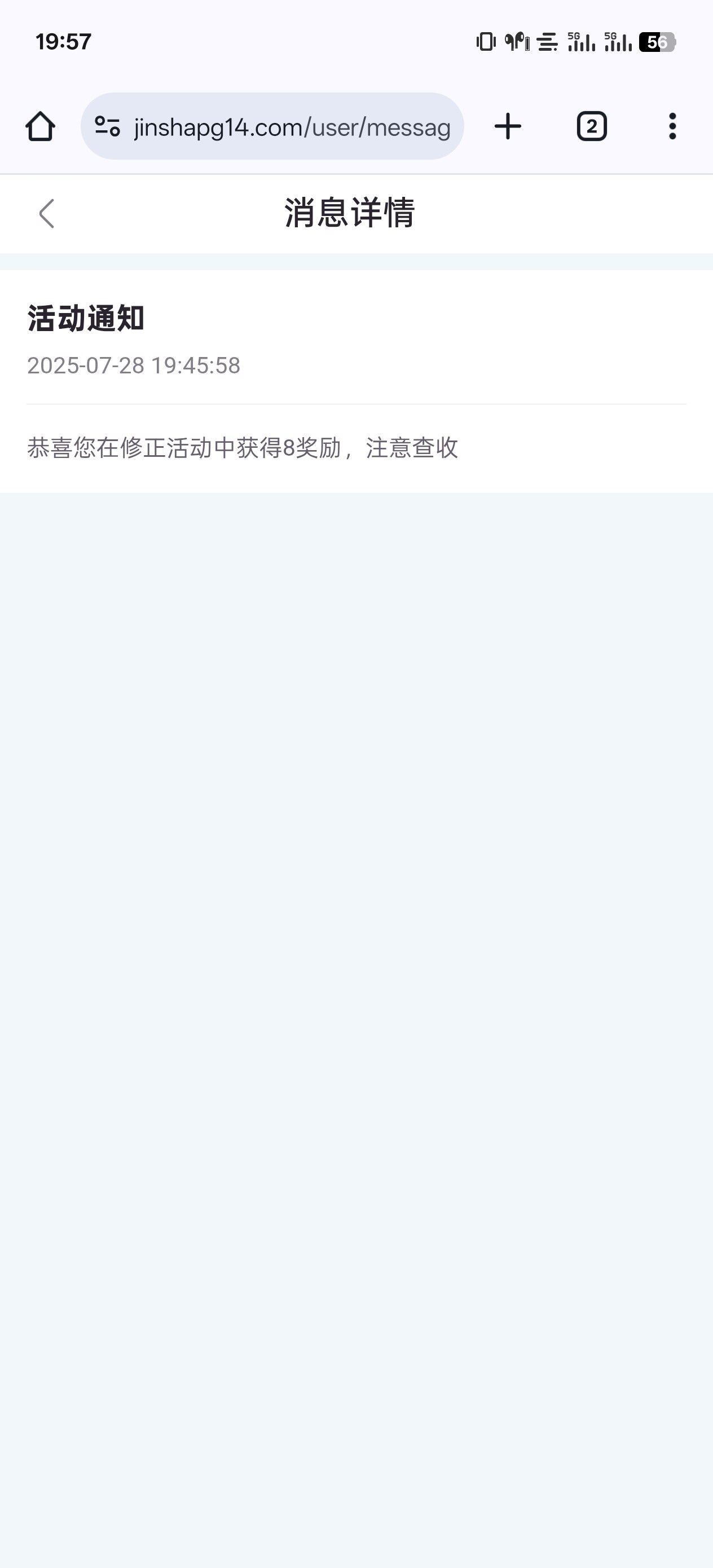Go back from the 消息详情 page

click(x=46, y=214)
